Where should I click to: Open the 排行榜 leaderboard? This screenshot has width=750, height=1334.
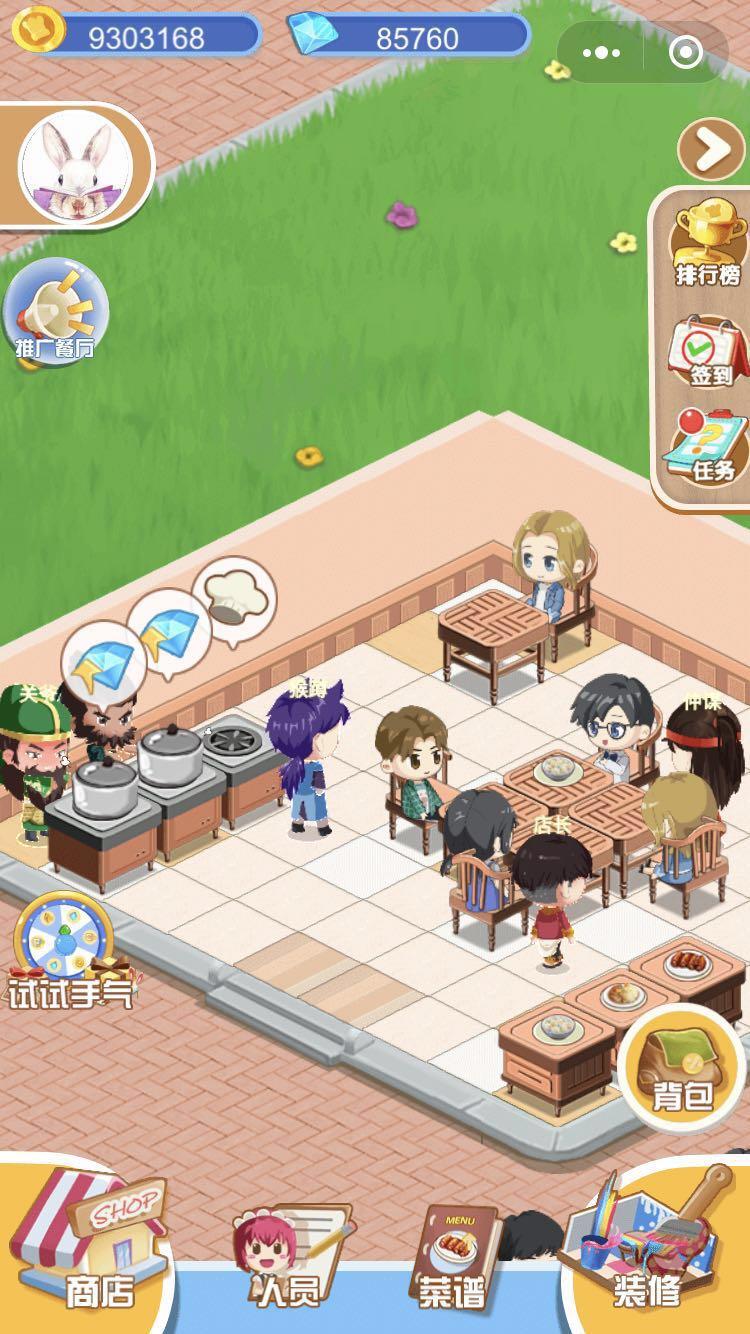[707, 245]
